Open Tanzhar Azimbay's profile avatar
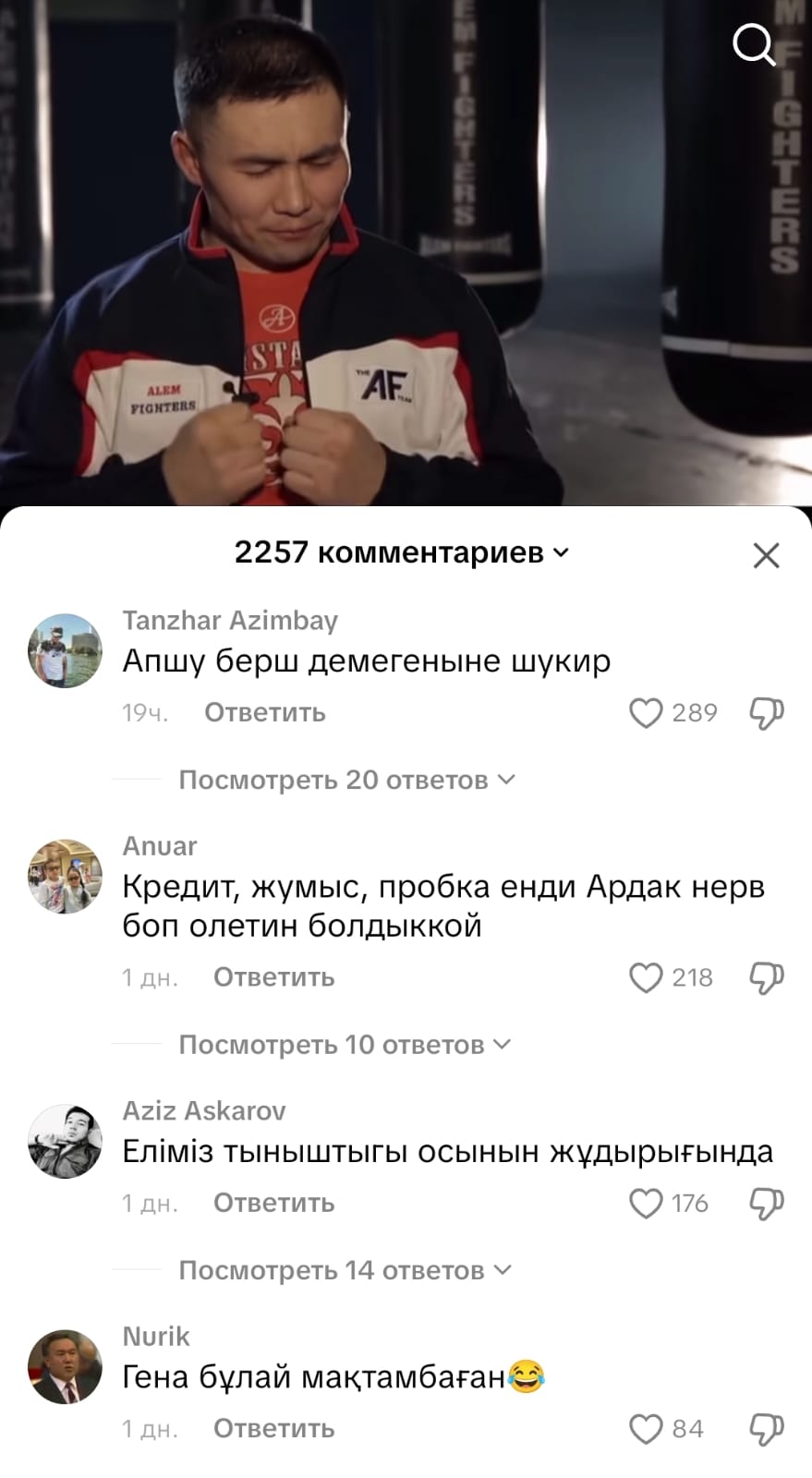The image size is (812, 1478). (x=65, y=650)
